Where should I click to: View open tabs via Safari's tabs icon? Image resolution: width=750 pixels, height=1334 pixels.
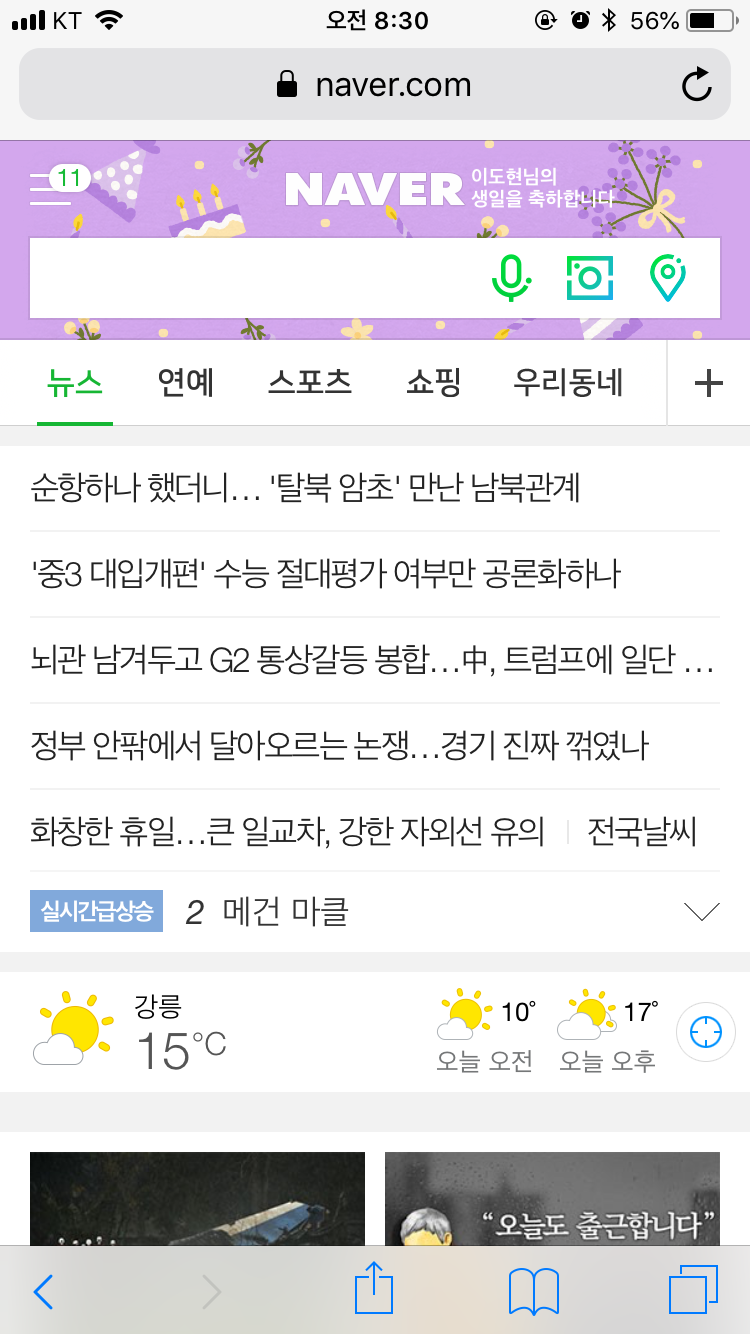[694, 1290]
